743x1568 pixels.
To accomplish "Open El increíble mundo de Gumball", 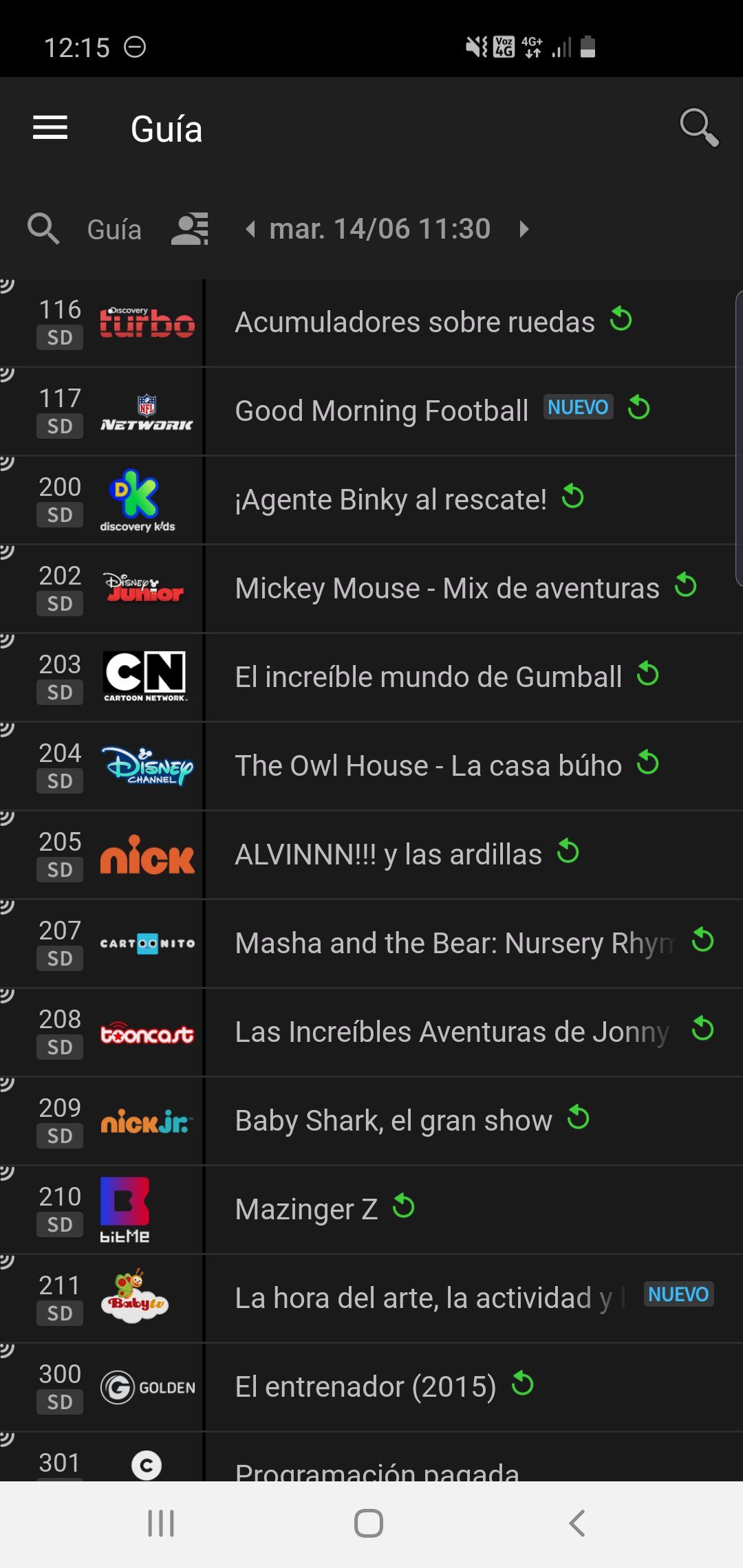I will click(428, 677).
